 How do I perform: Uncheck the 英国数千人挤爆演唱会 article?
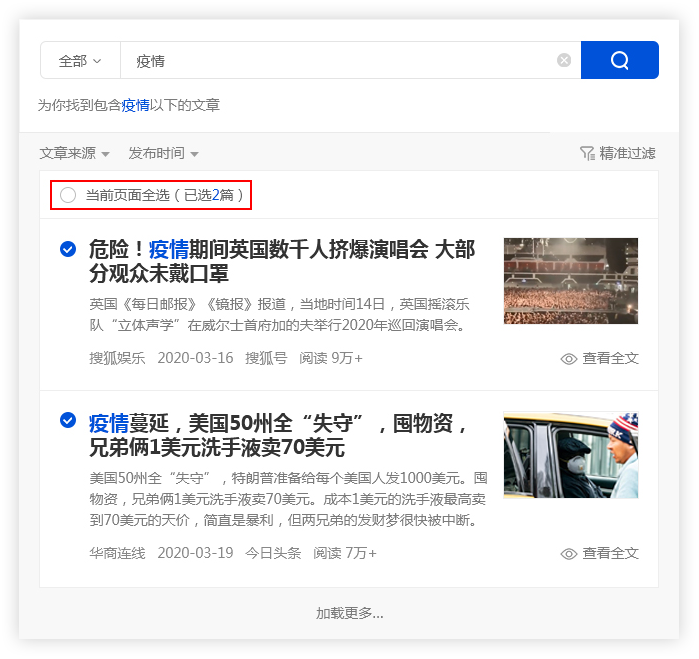coord(67,248)
